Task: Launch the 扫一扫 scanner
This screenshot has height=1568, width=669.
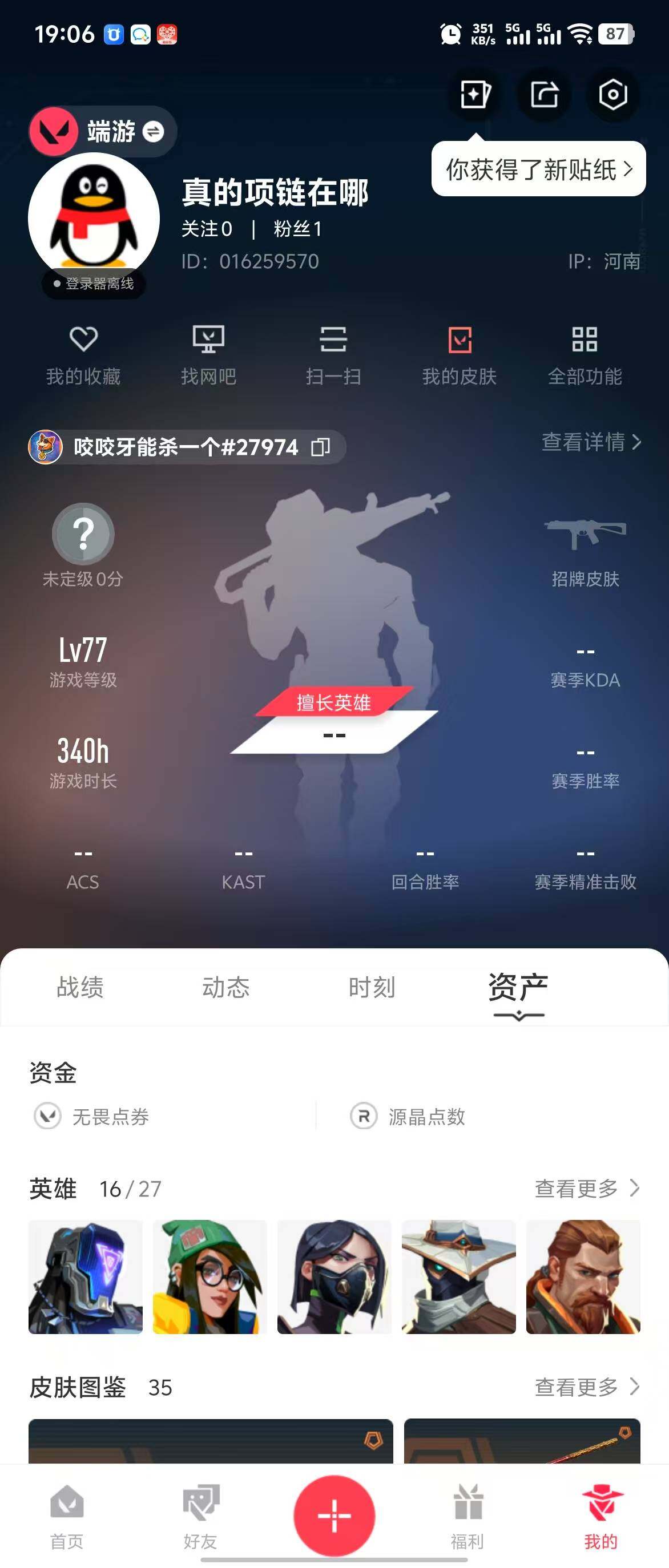Action: (333, 355)
